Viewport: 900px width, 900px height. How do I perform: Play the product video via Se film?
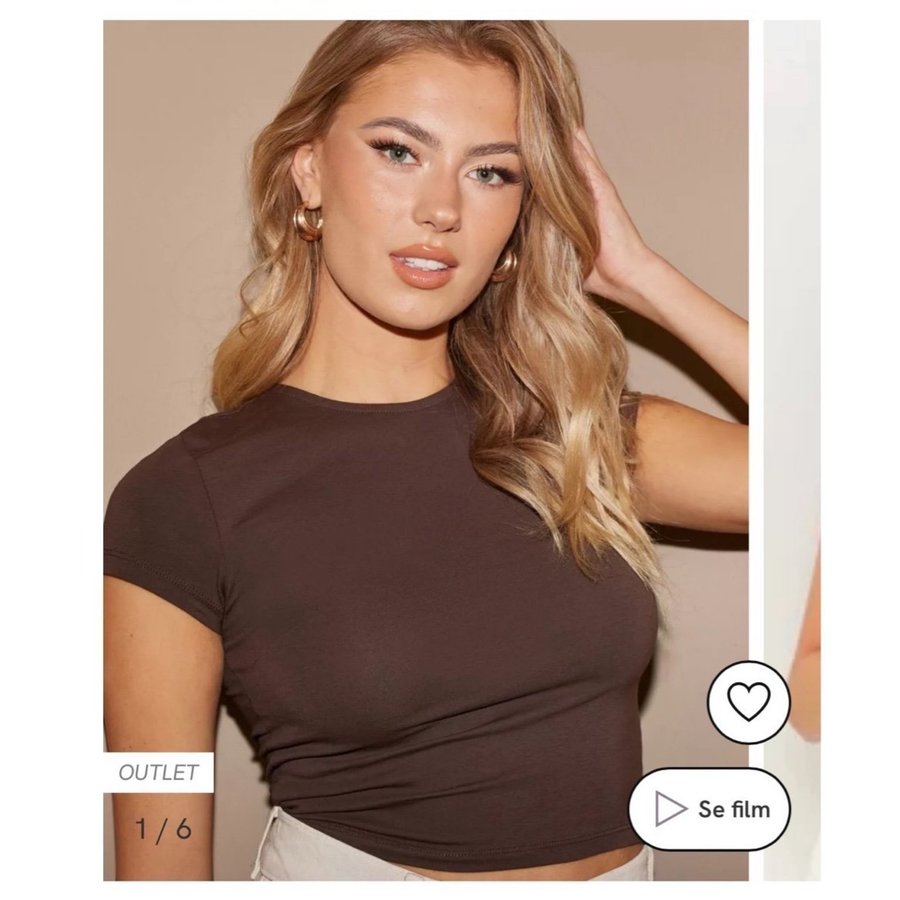[709, 809]
